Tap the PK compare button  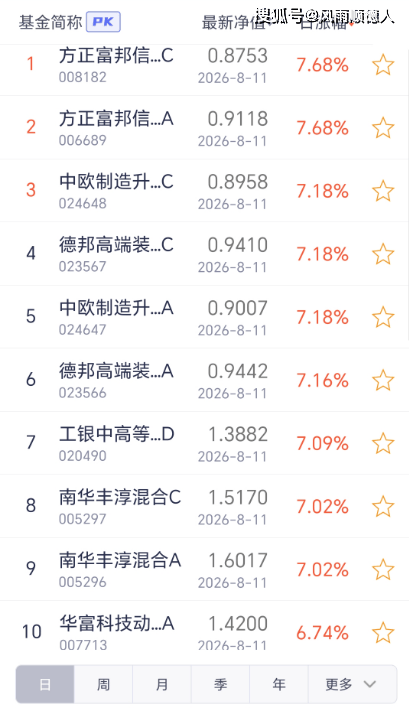(x=103, y=22)
